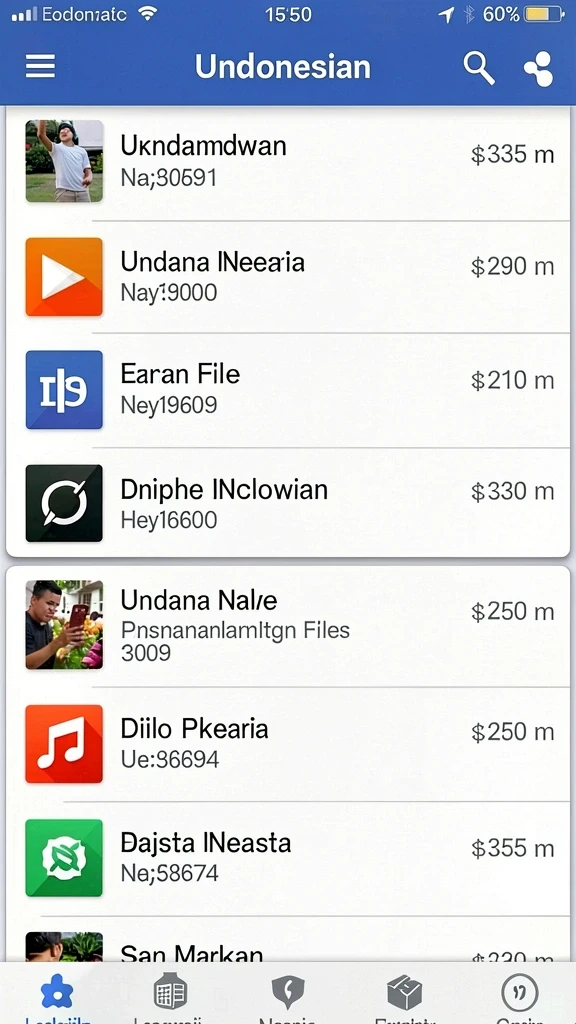Open the Dniphe INclowian row
This screenshot has height=1024, width=576.
coord(288,503)
